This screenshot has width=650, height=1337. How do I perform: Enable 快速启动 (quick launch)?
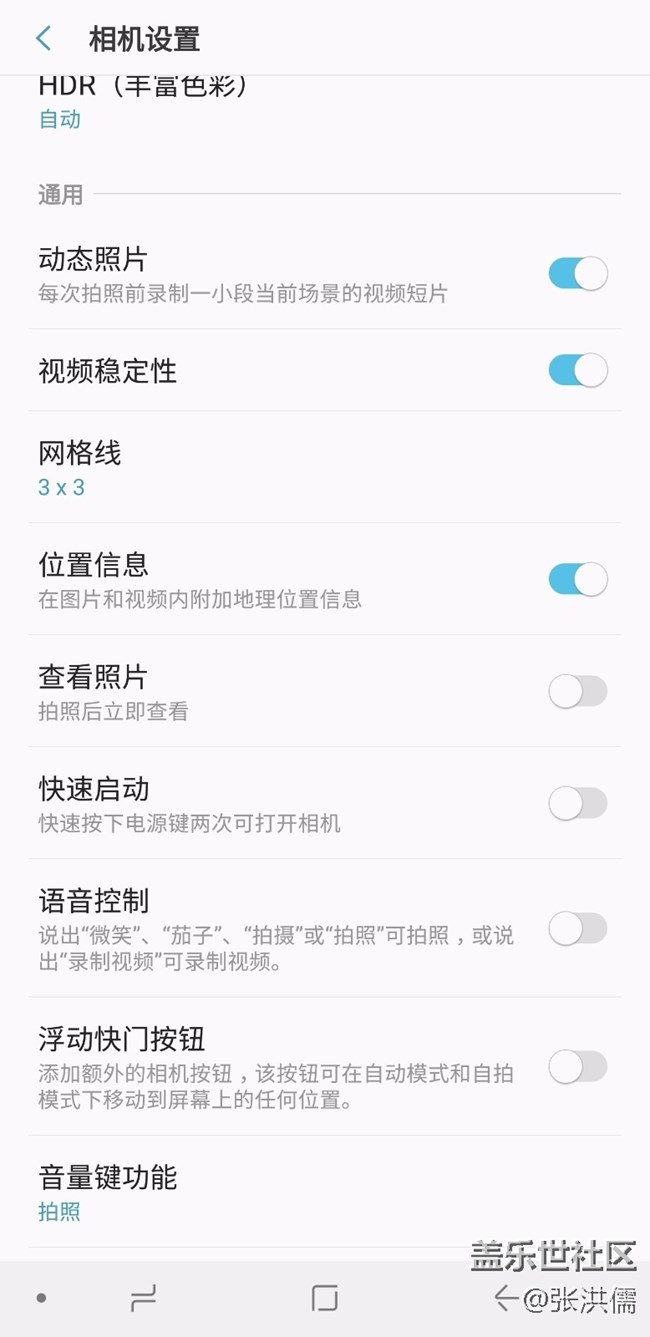click(x=577, y=803)
